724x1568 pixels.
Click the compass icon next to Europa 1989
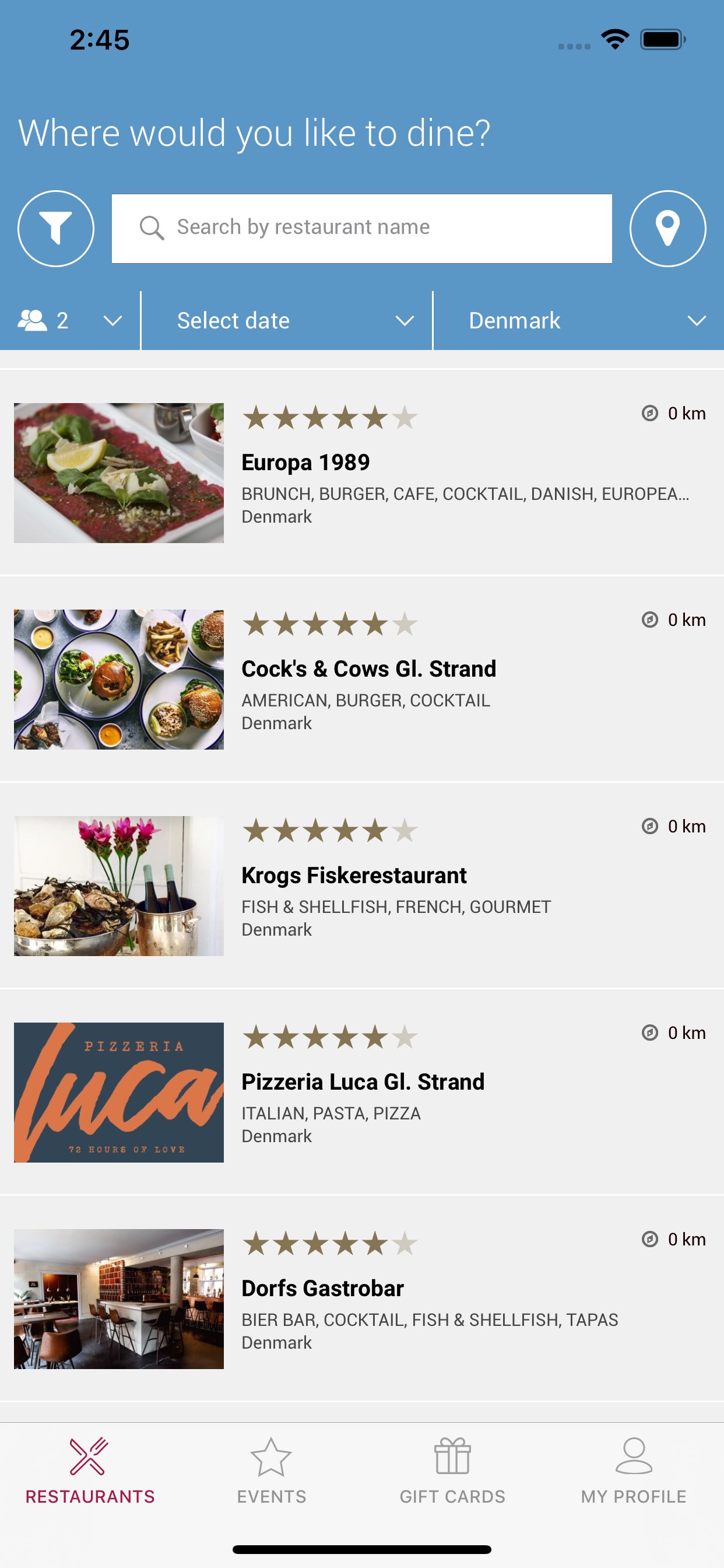649,411
